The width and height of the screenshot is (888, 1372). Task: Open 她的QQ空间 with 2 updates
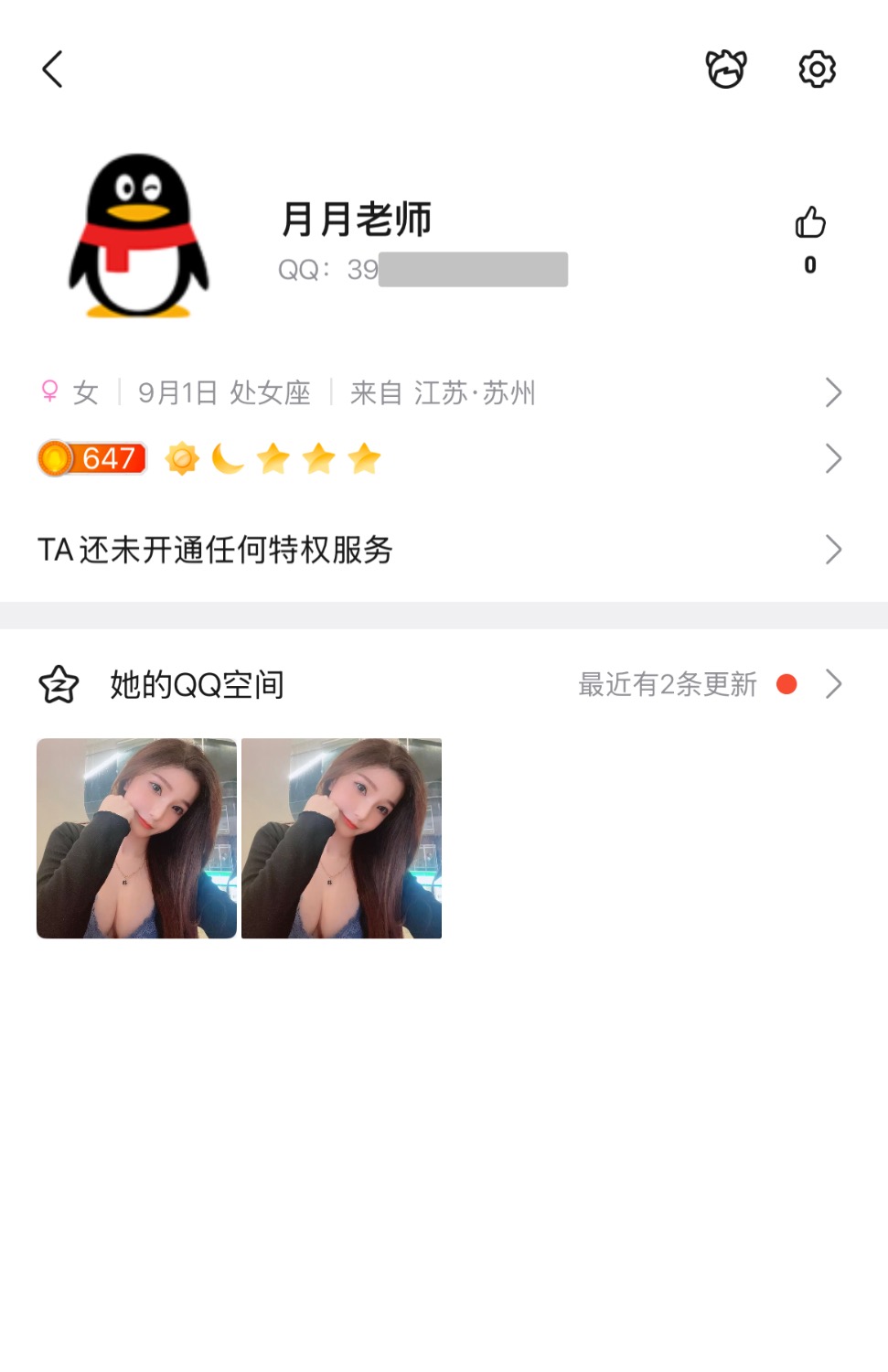[439, 684]
